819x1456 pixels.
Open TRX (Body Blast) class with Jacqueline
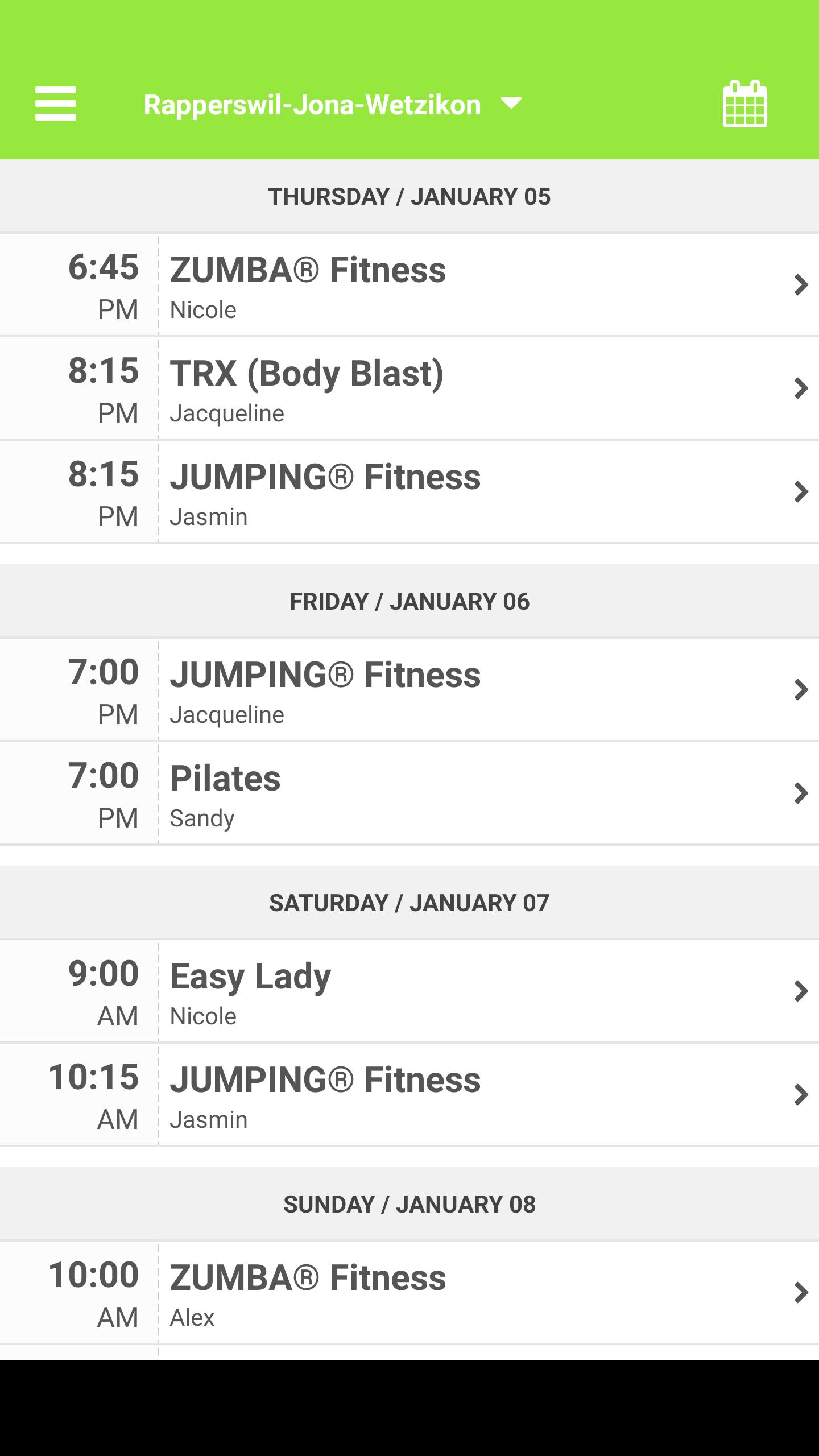409,388
